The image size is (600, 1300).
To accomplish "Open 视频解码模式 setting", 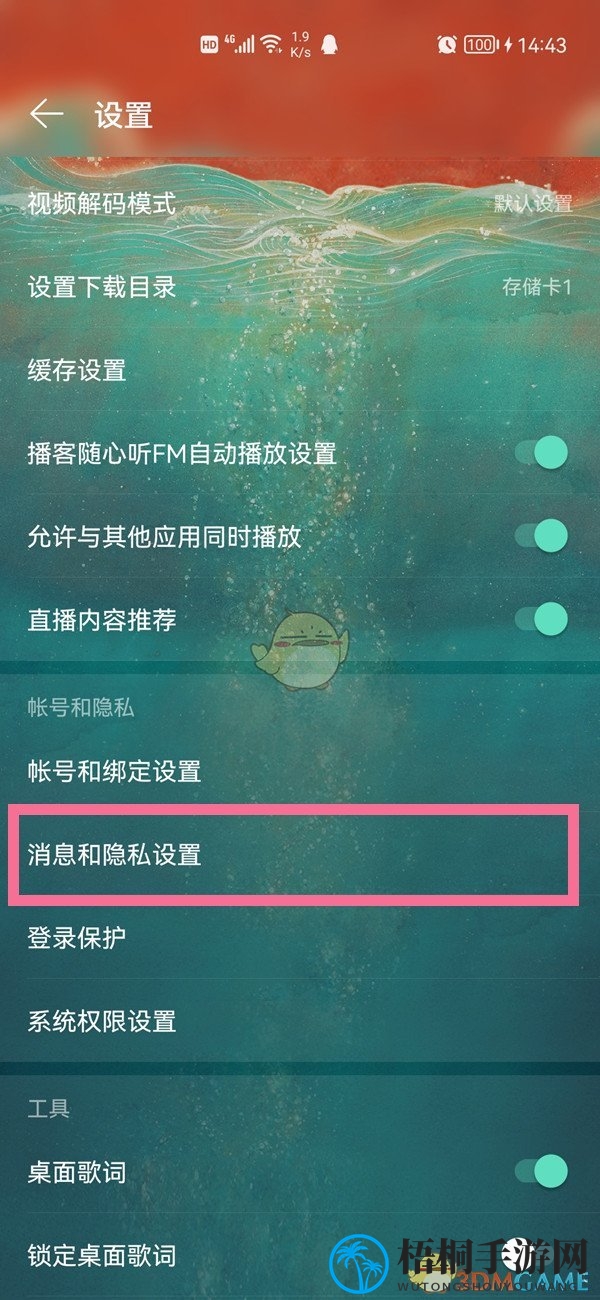I will tap(300, 204).
